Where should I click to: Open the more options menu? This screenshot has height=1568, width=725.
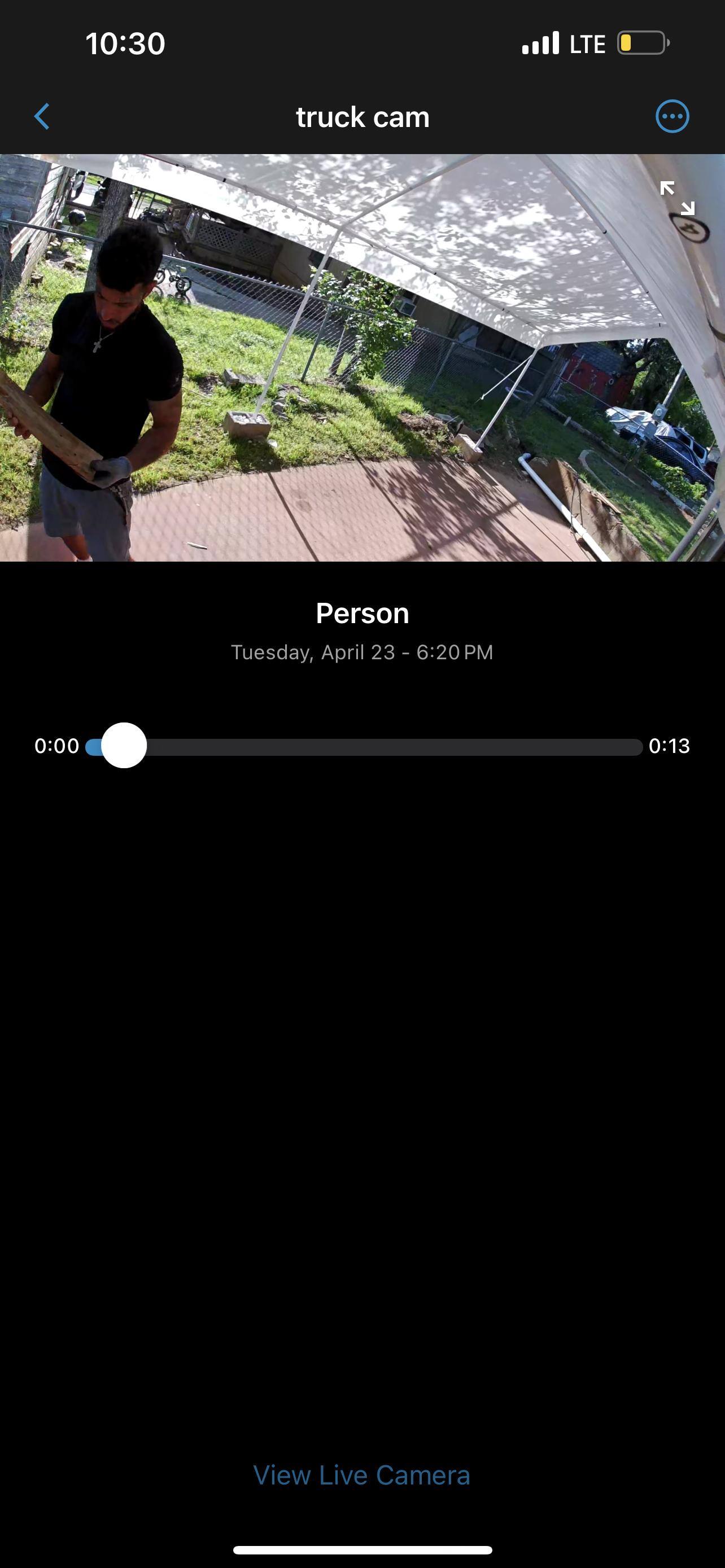[x=672, y=116]
